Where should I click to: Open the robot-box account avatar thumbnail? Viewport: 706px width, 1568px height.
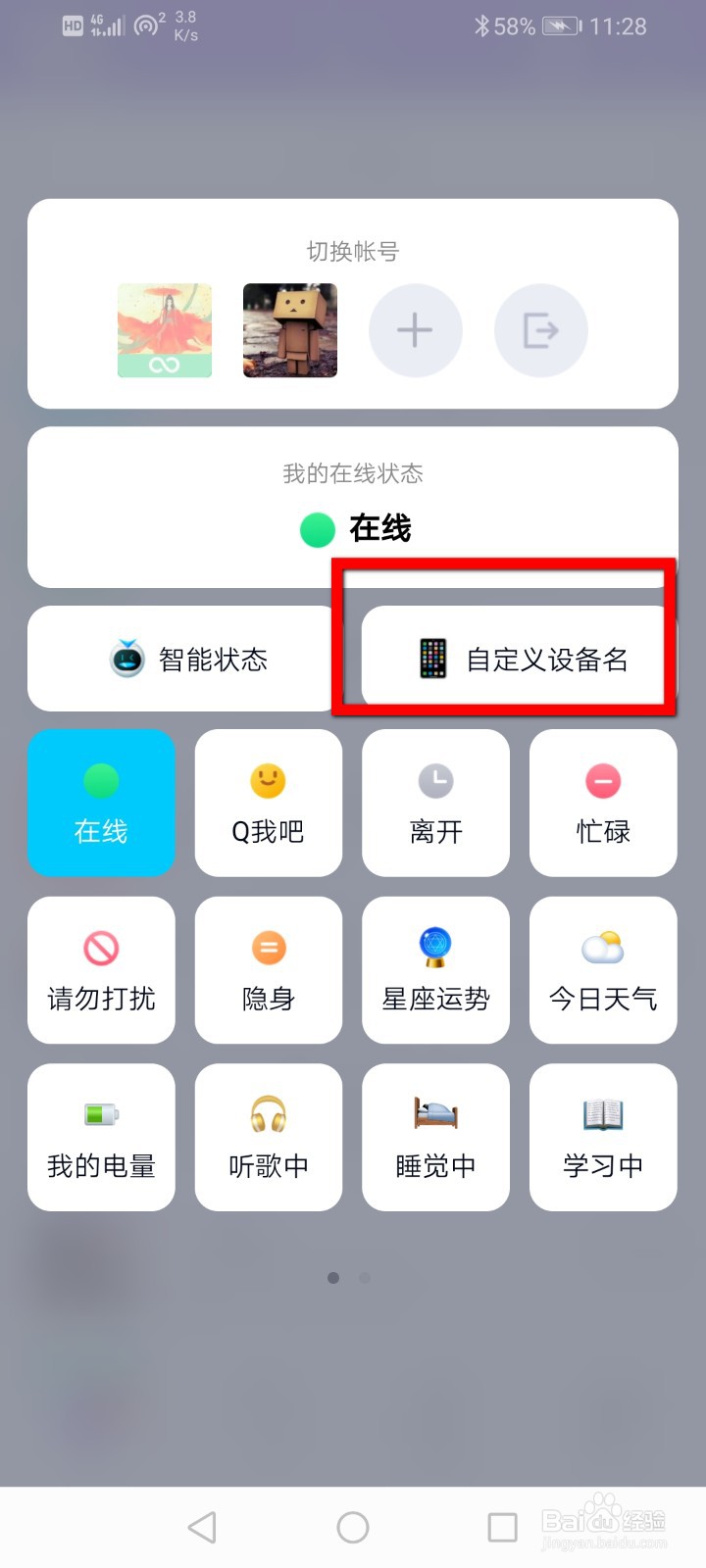pos(289,331)
